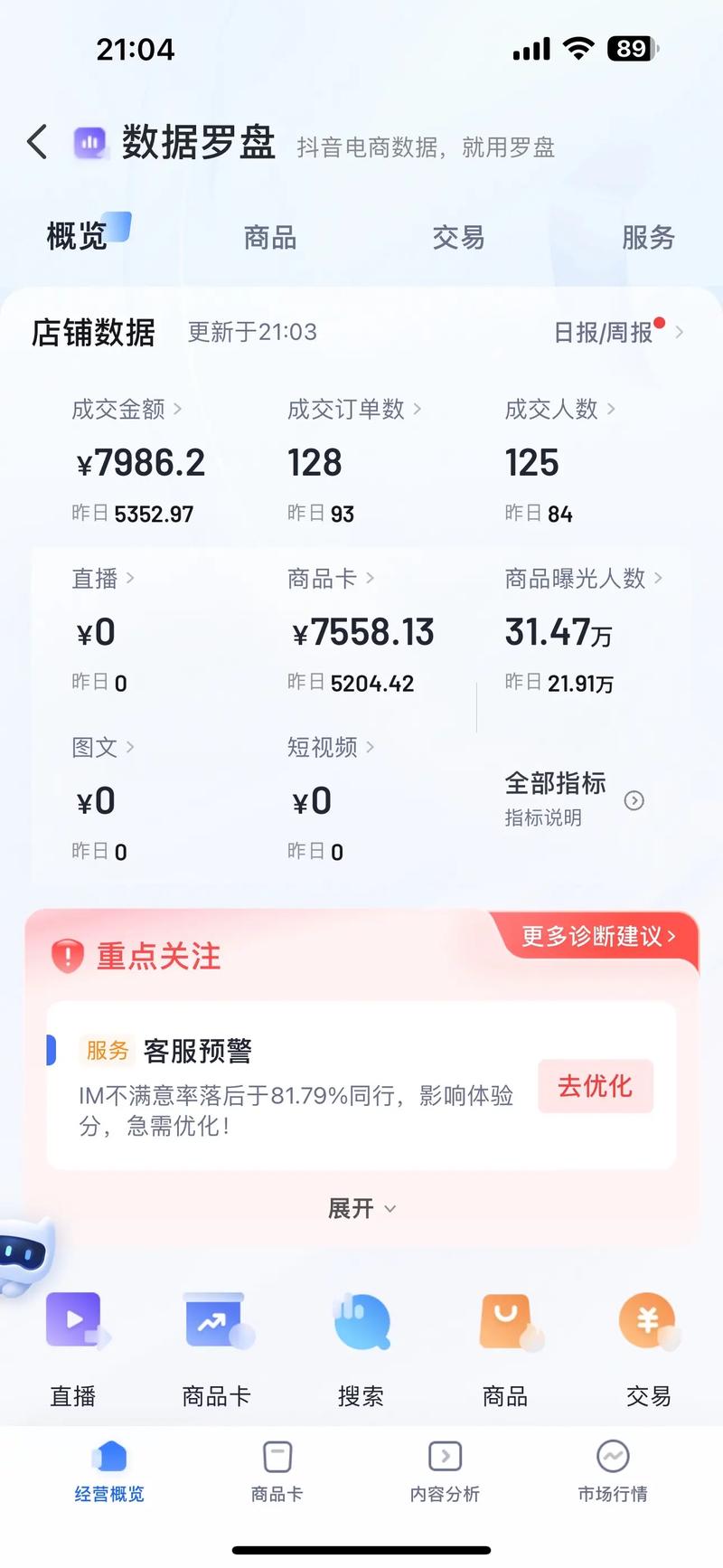Screen dimensions: 723x1568
Task: Switch to the 服务 top tab
Action: 648,238
